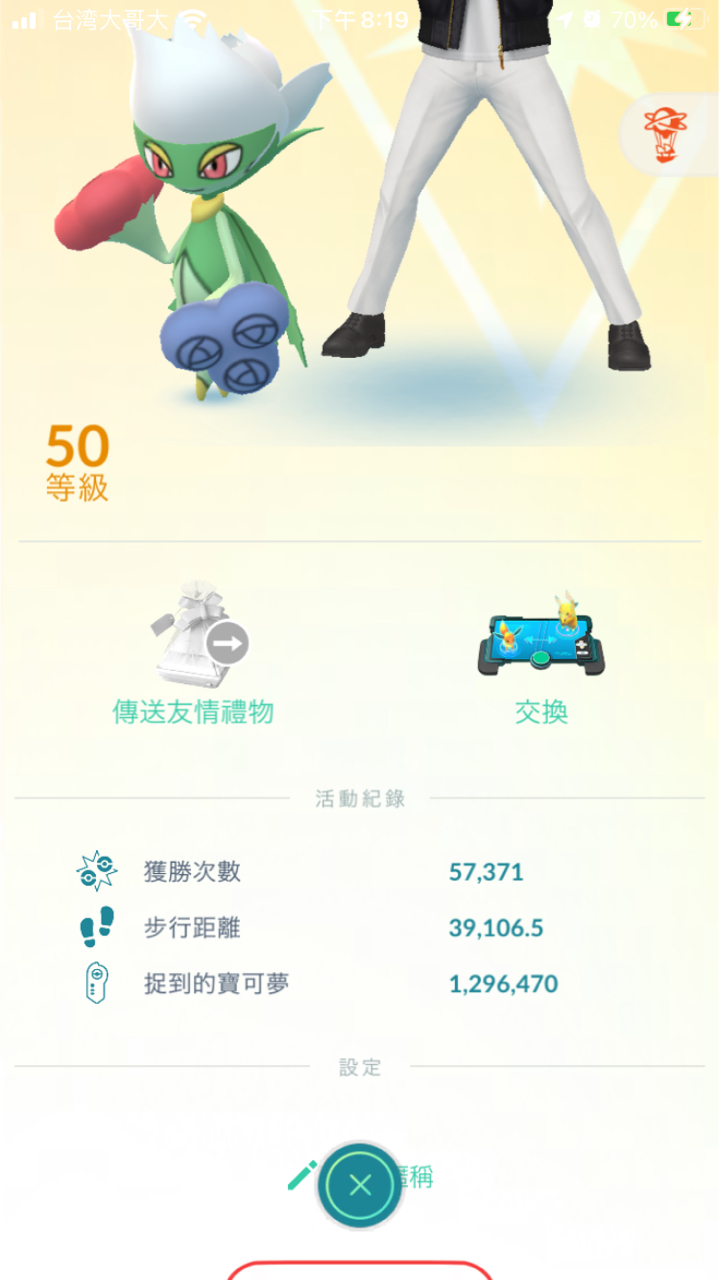Send a friendship gift to this friend
Viewport: 719px width, 1280px height.
[193, 650]
